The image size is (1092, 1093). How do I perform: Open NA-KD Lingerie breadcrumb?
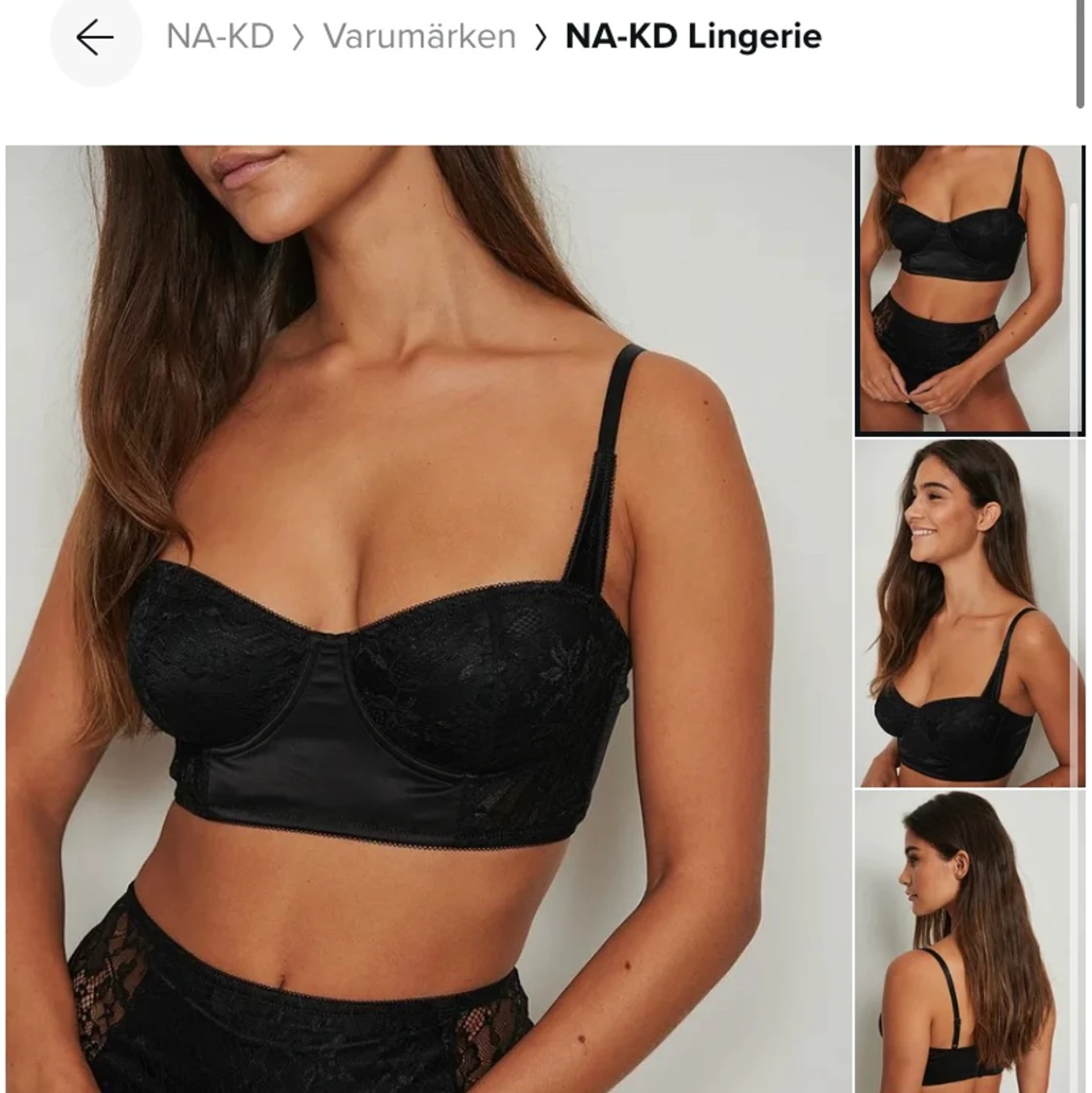693,37
